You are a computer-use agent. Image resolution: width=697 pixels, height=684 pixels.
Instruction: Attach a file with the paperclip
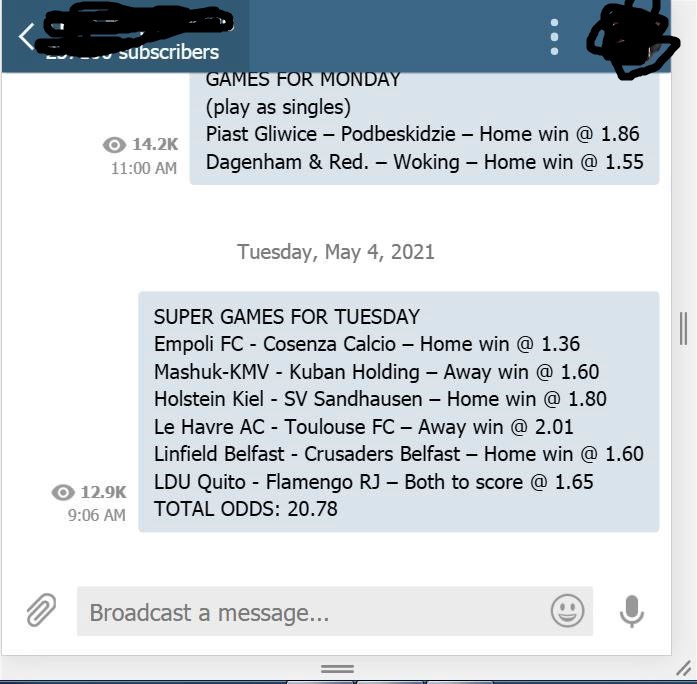tap(40, 610)
